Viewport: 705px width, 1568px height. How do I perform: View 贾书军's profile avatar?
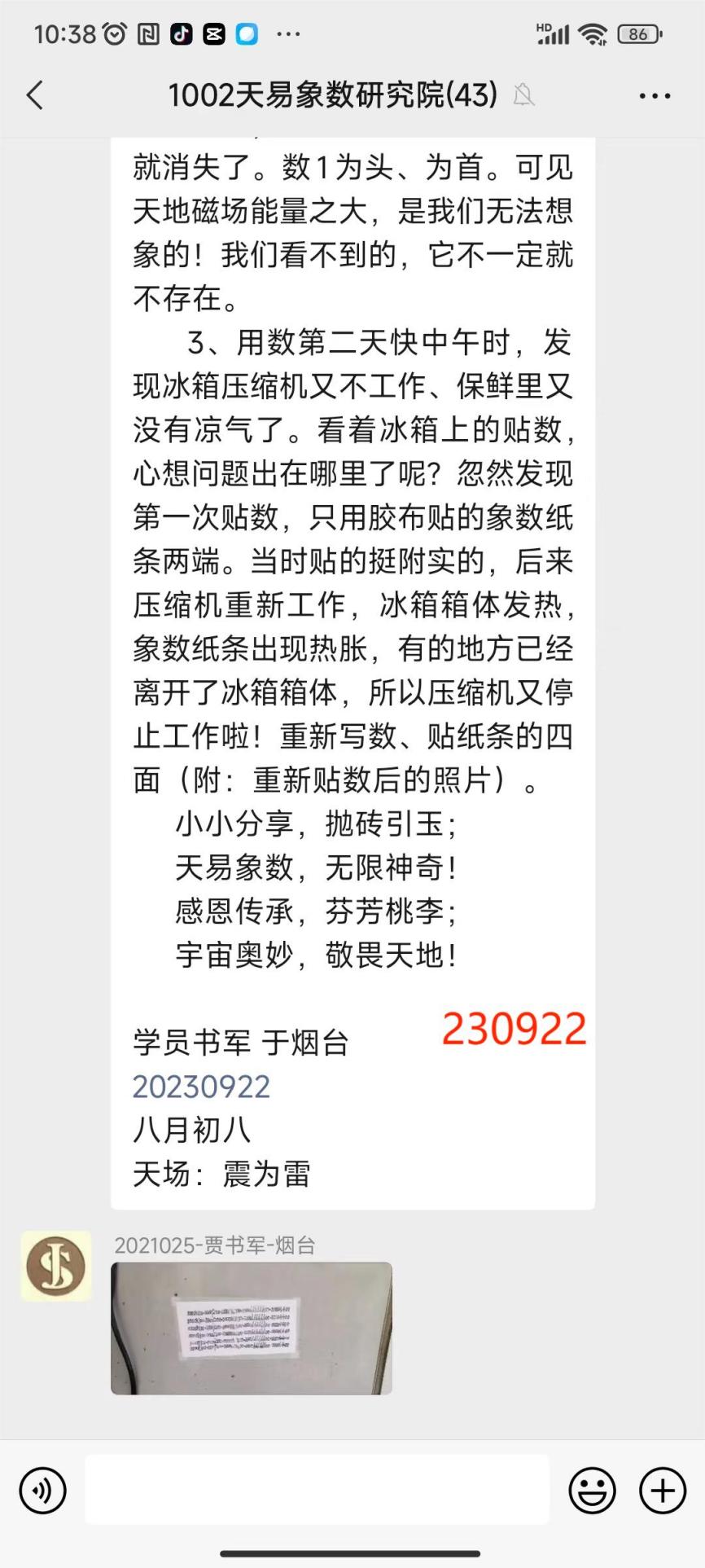56,1265
